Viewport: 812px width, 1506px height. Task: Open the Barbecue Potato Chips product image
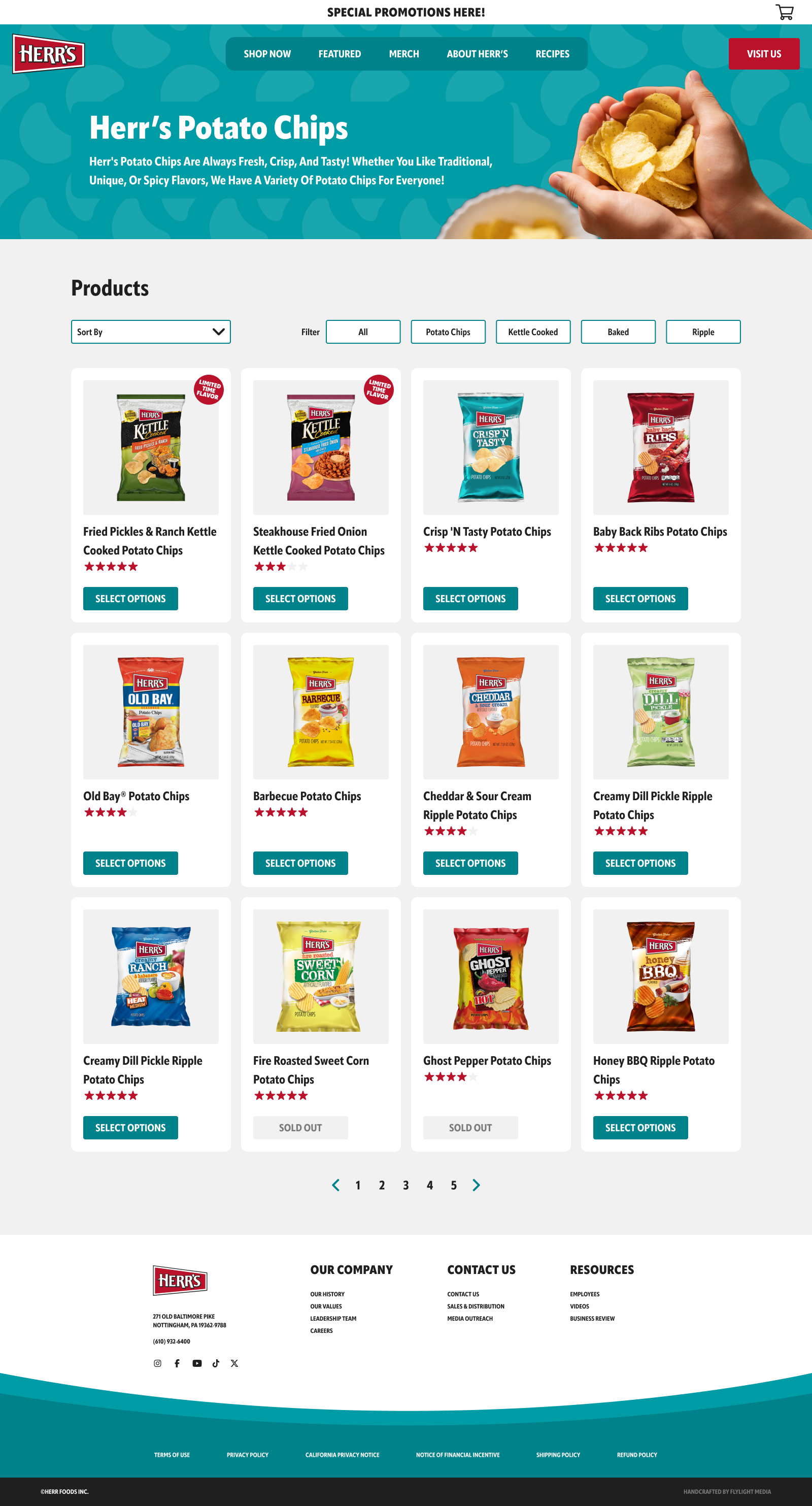point(320,711)
